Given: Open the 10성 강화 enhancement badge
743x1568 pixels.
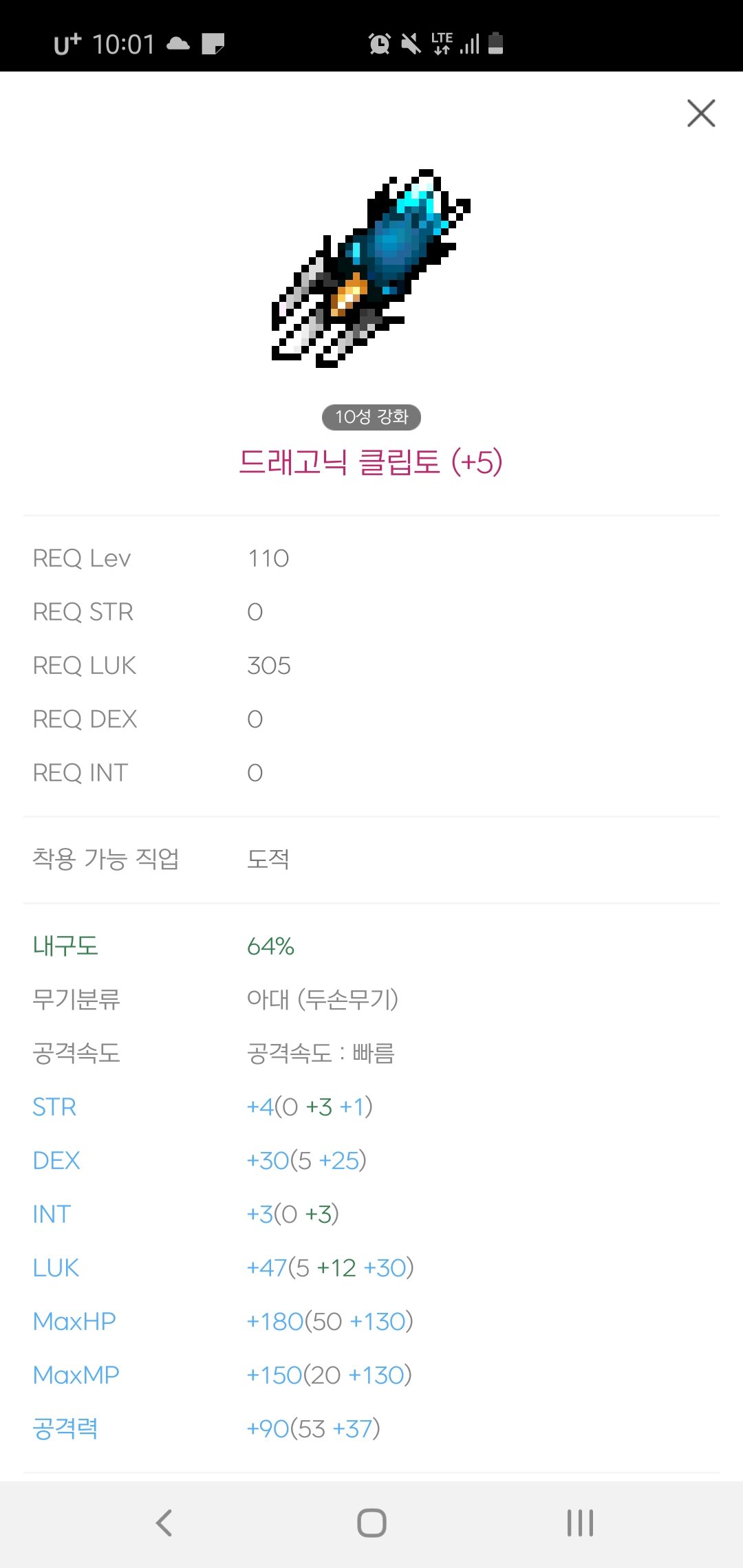Looking at the screenshot, I should [x=371, y=417].
